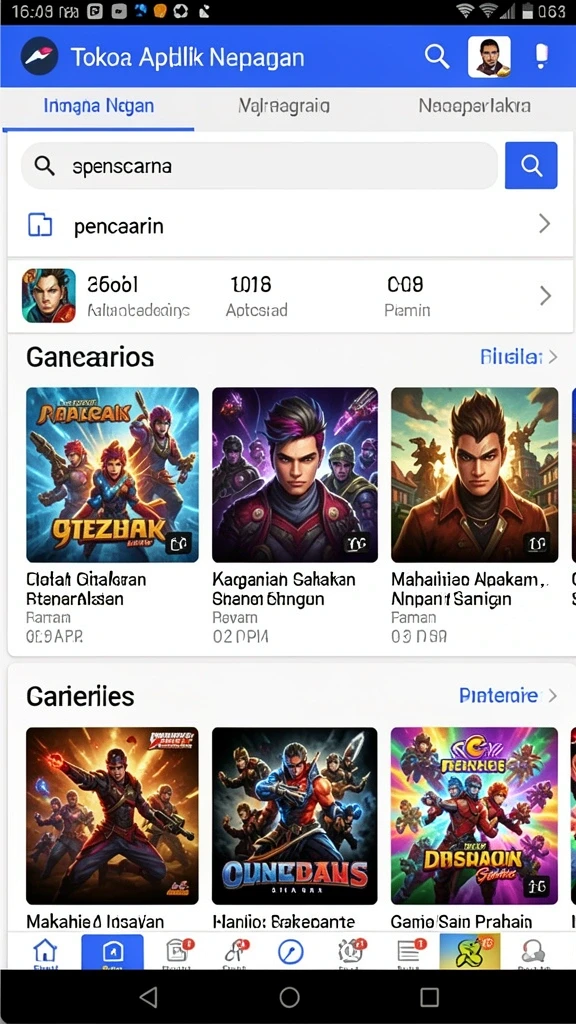Open the Mahaiiiao Apakam game card
The height and width of the screenshot is (1024, 576).
pos(475,515)
